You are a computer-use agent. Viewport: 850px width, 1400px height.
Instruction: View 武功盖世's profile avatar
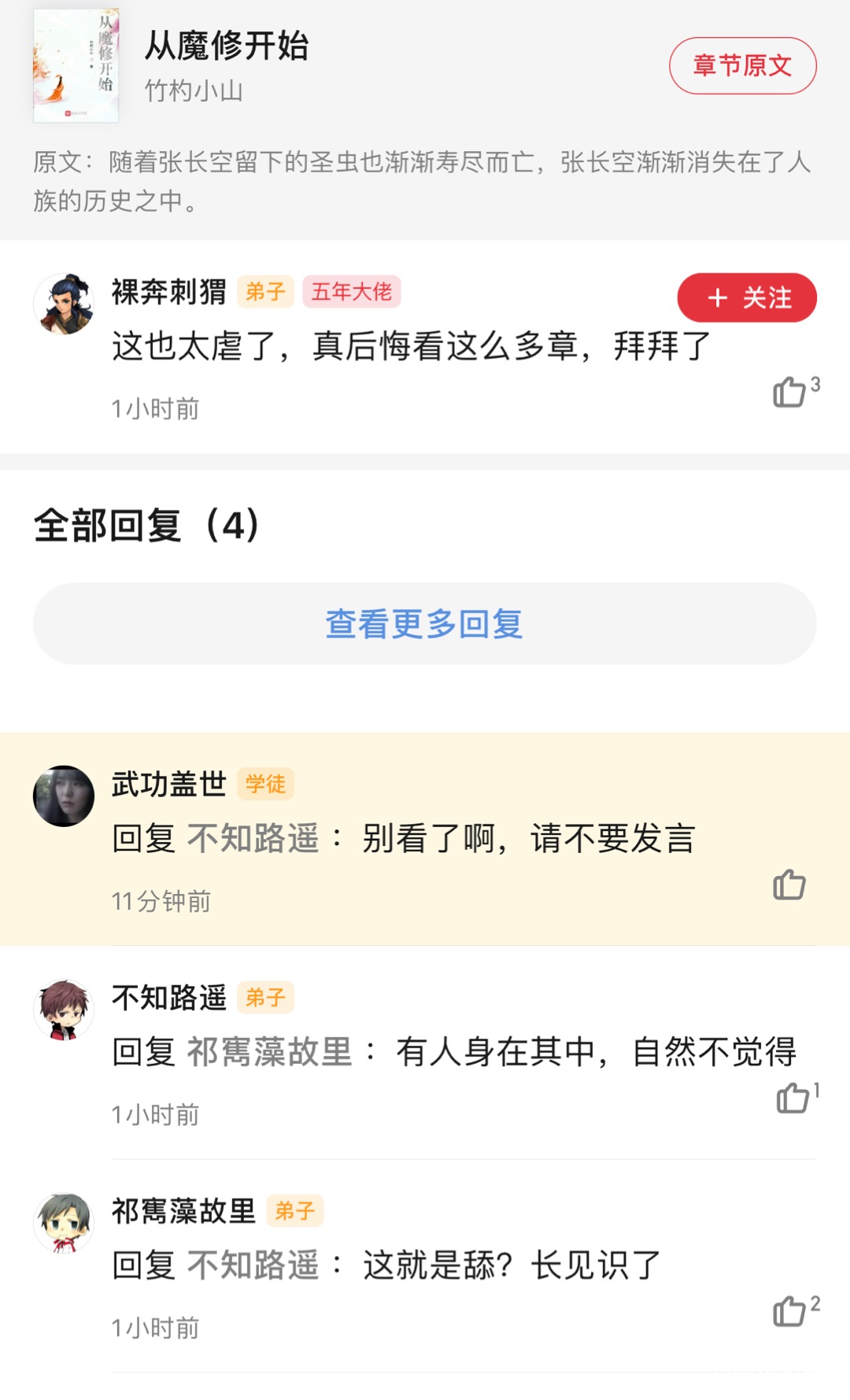pos(64,796)
